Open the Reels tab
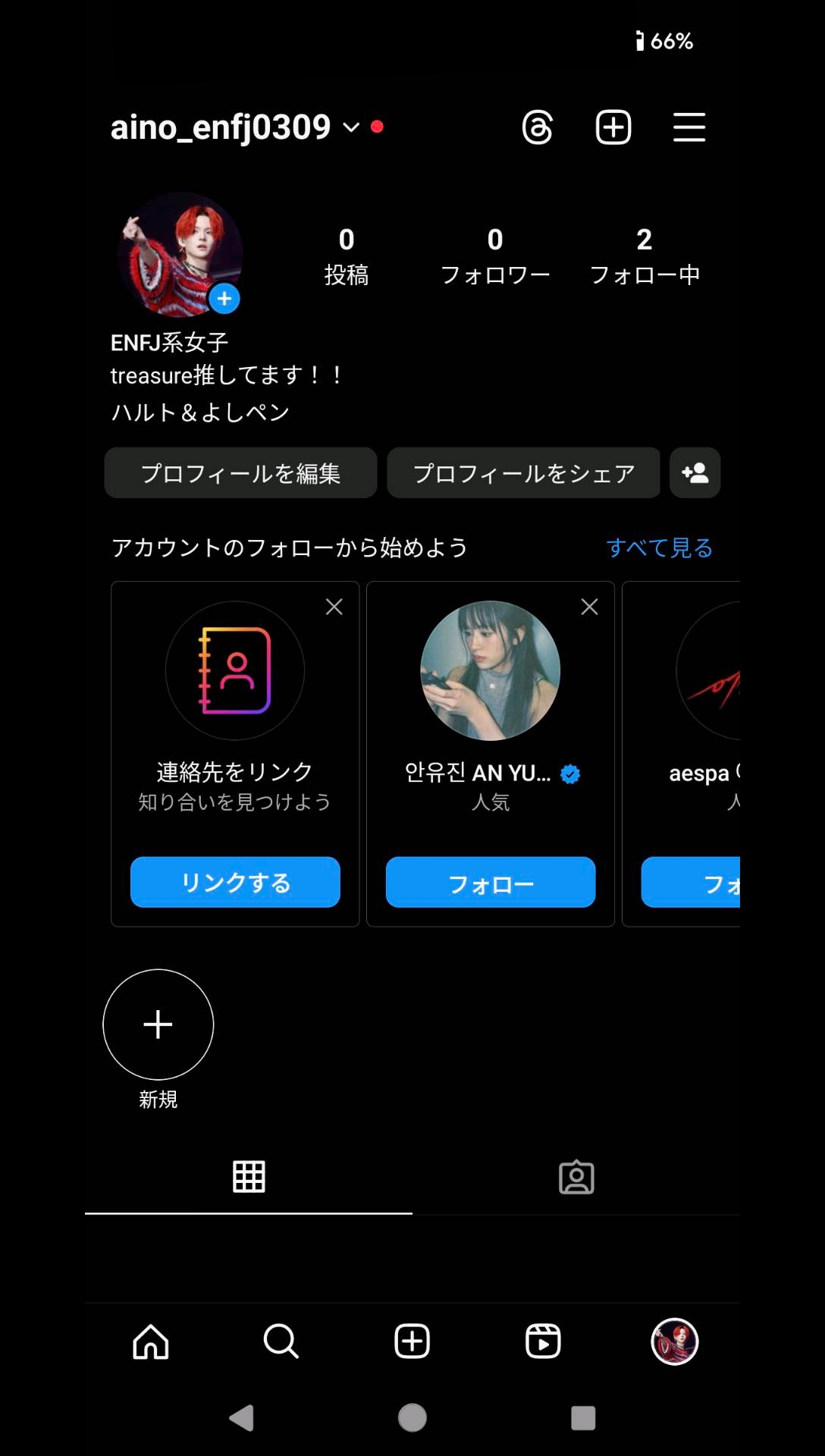Image resolution: width=825 pixels, height=1456 pixels. tap(543, 1341)
